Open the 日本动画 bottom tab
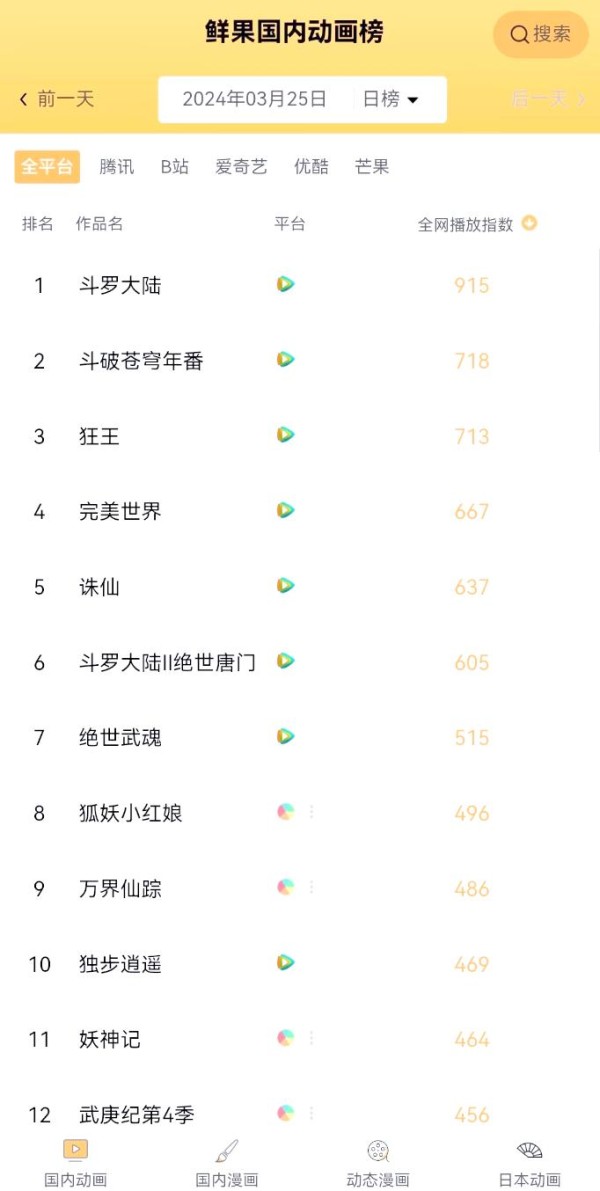The image size is (600, 1191). [529, 1163]
